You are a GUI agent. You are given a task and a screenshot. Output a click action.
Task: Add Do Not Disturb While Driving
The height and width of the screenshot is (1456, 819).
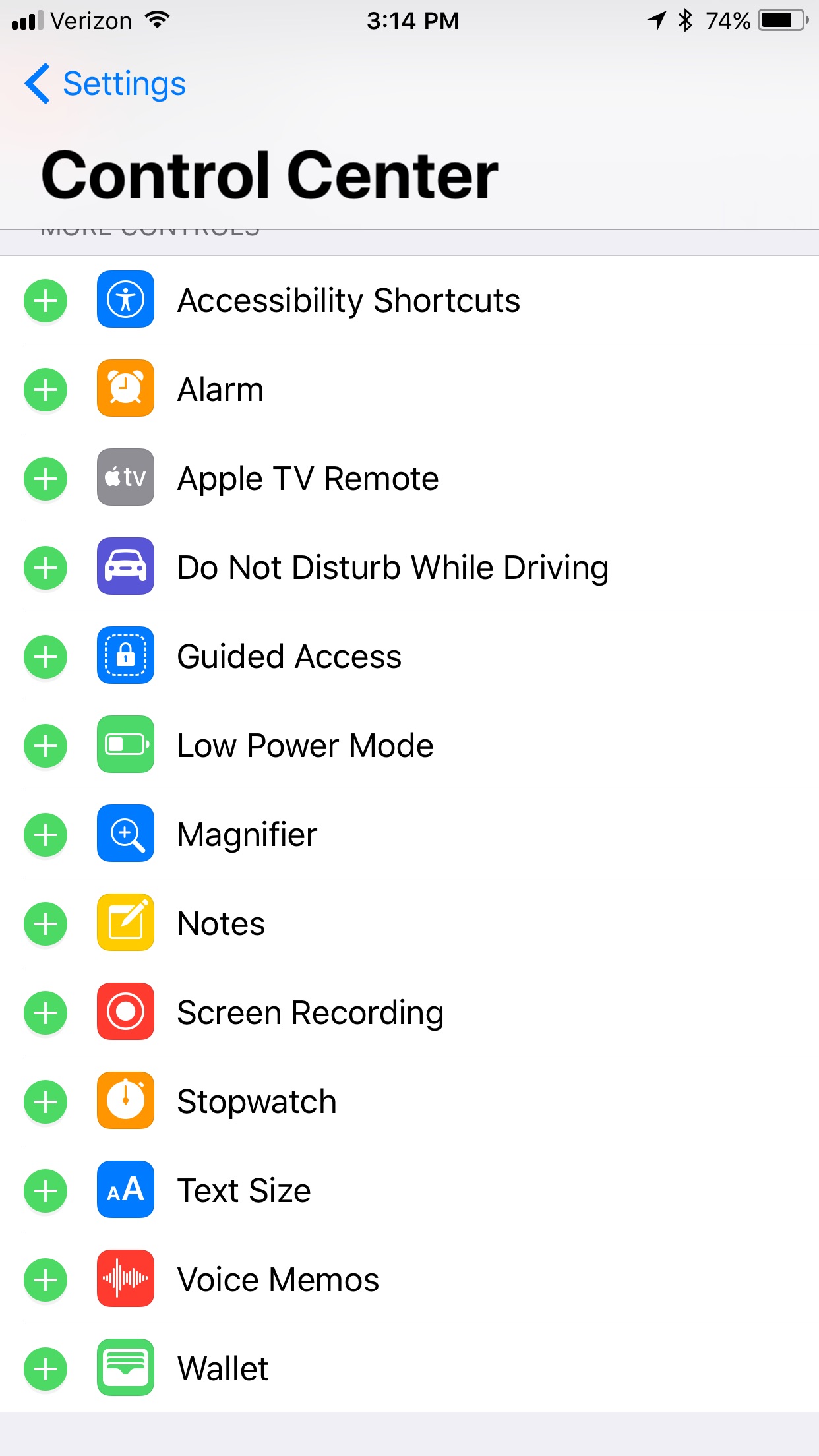point(45,568)
